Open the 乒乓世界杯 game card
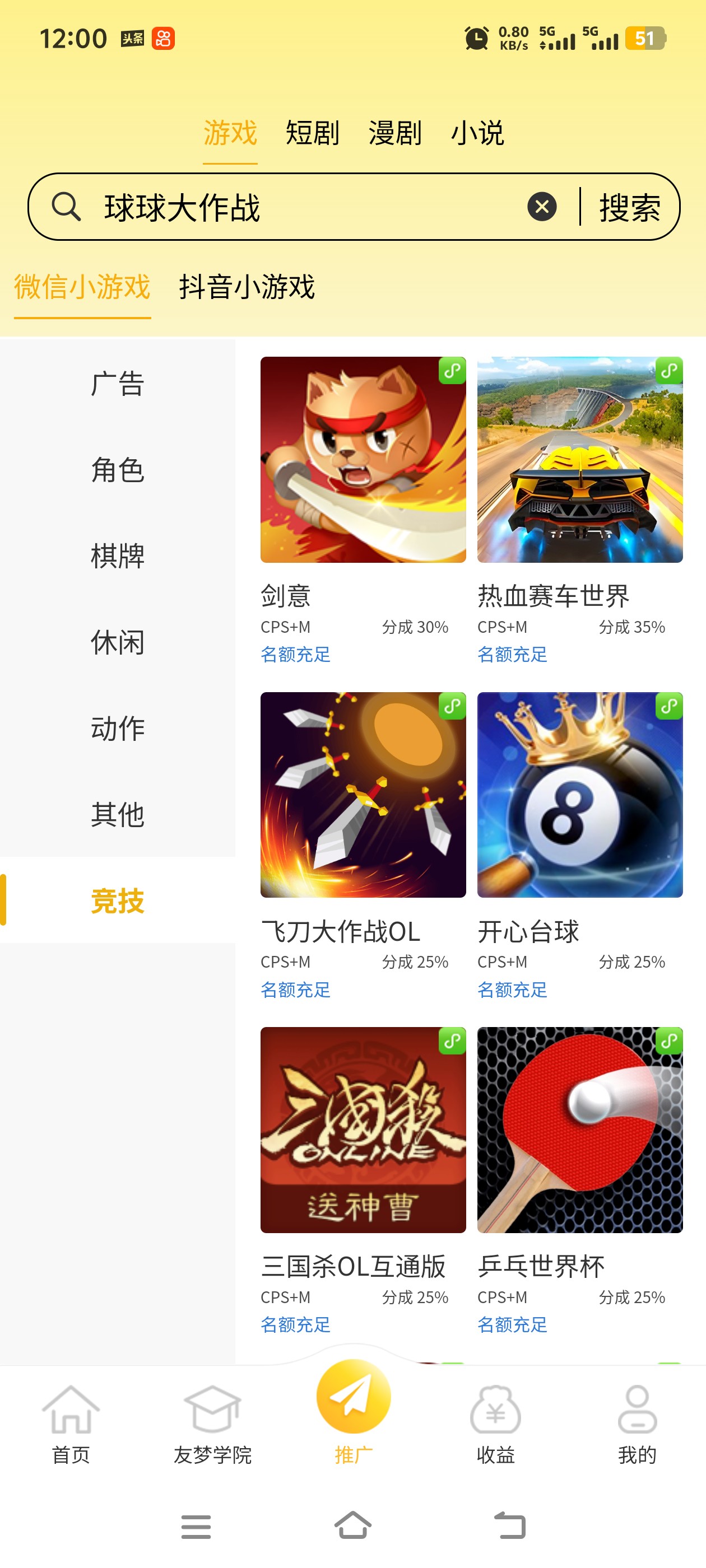 (579, 1130)
